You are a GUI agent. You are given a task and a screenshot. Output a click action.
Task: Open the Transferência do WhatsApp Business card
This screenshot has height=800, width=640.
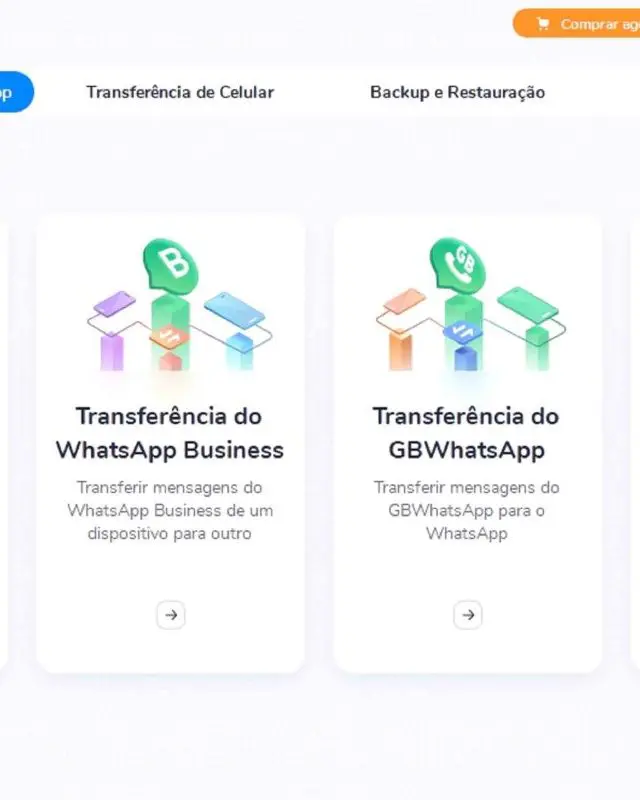[x=170, y=433]
